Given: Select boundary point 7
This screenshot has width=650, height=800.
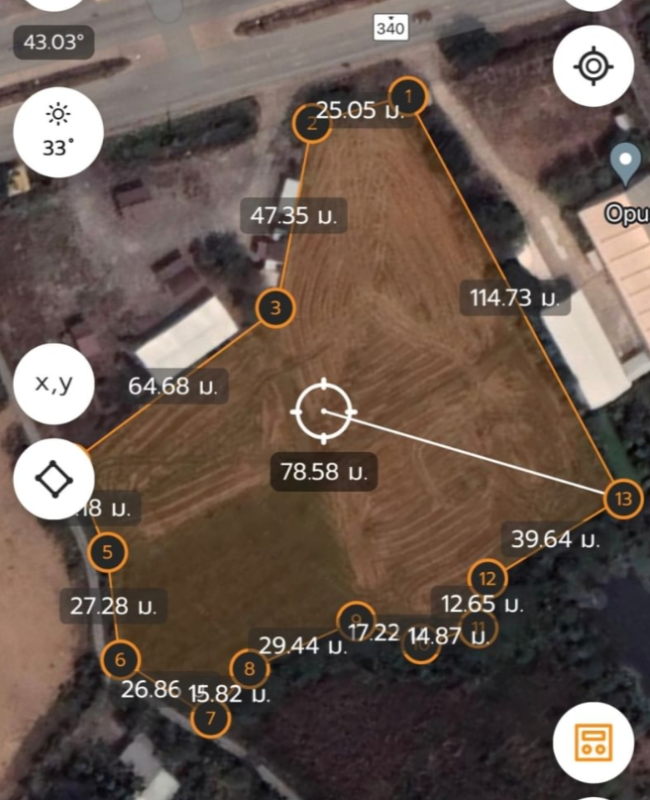Looking at the screenshot, I should [210, 717].
